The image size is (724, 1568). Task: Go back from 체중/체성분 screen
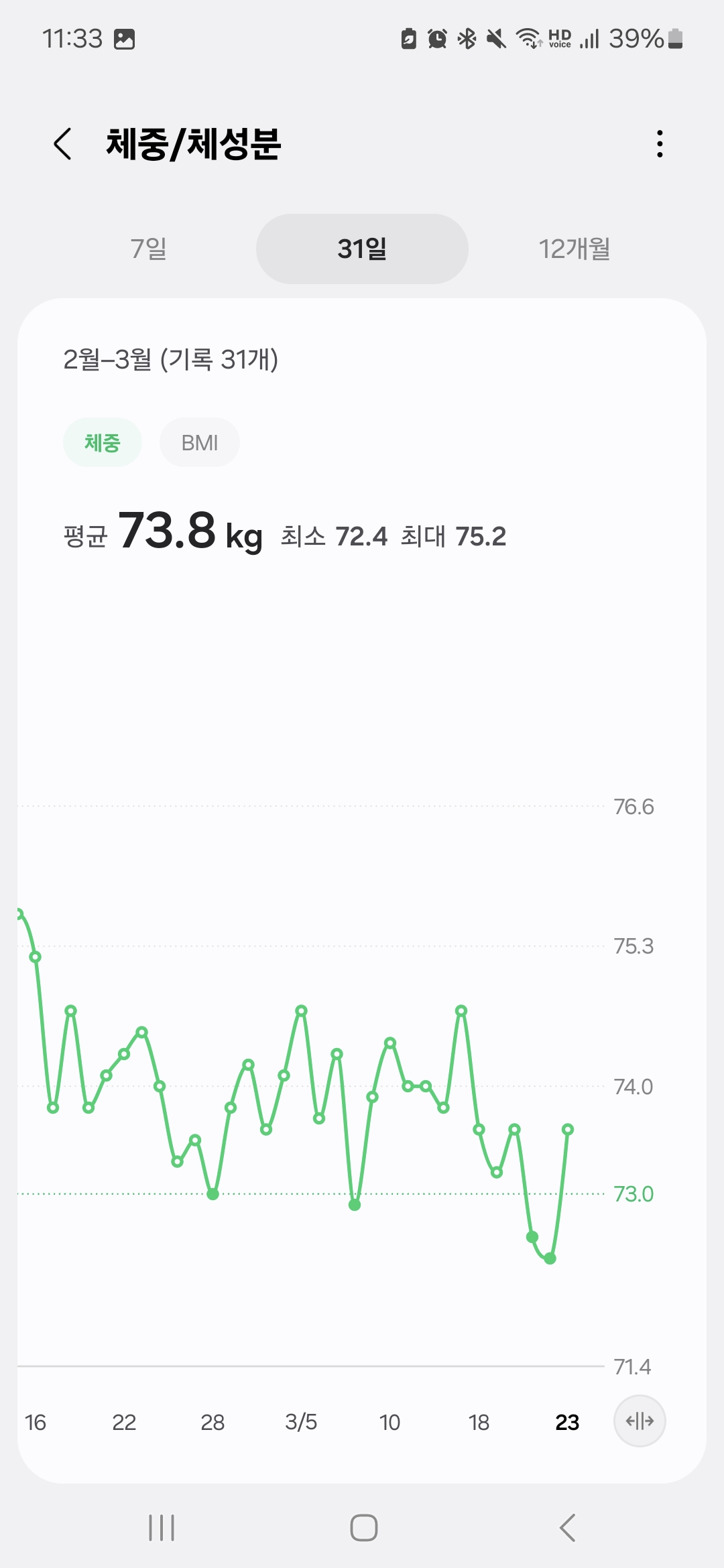pyautogui.click(x=62, y=144)
